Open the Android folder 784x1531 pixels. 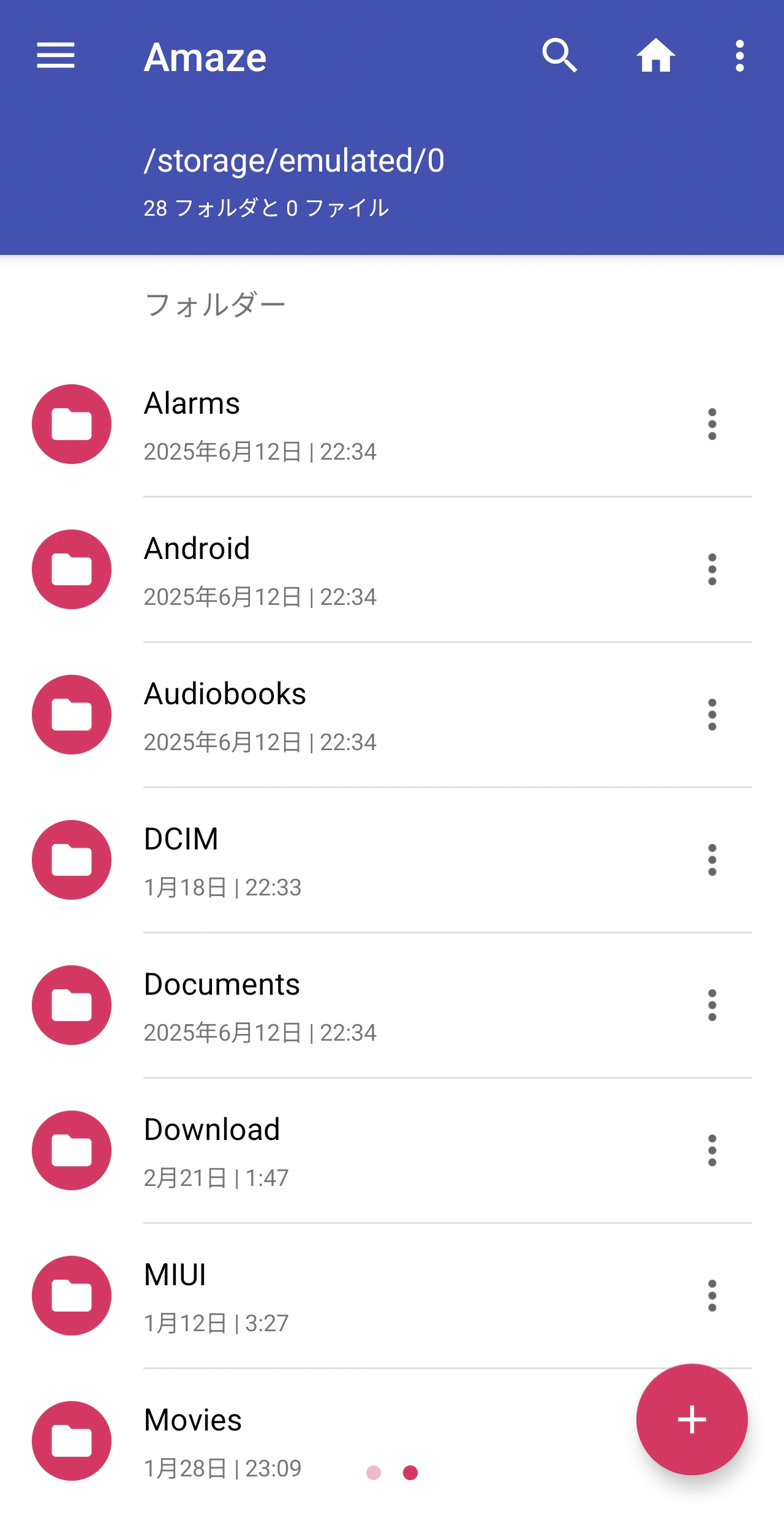pyautogui.click(x=197, y=549)
